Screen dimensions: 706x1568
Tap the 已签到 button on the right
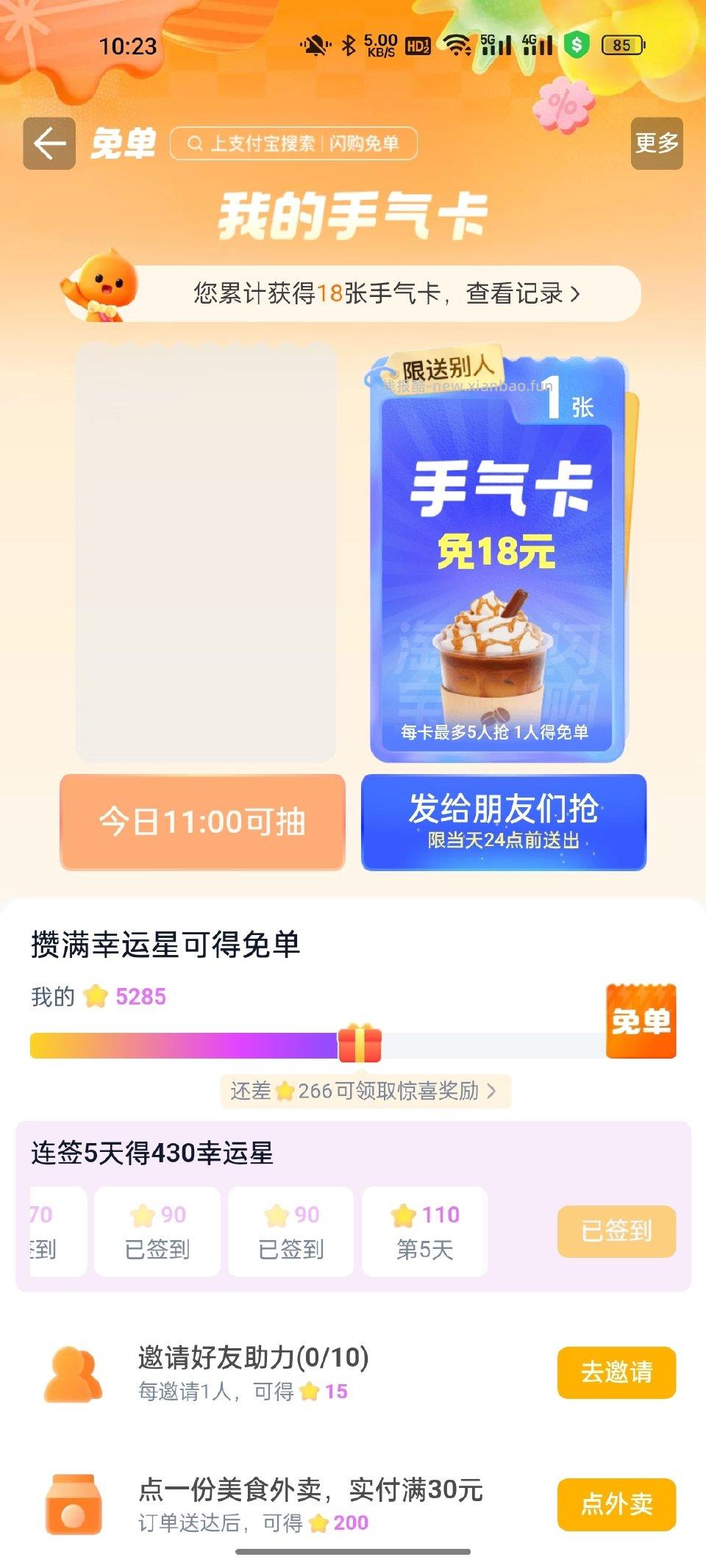coord(616,1230)
